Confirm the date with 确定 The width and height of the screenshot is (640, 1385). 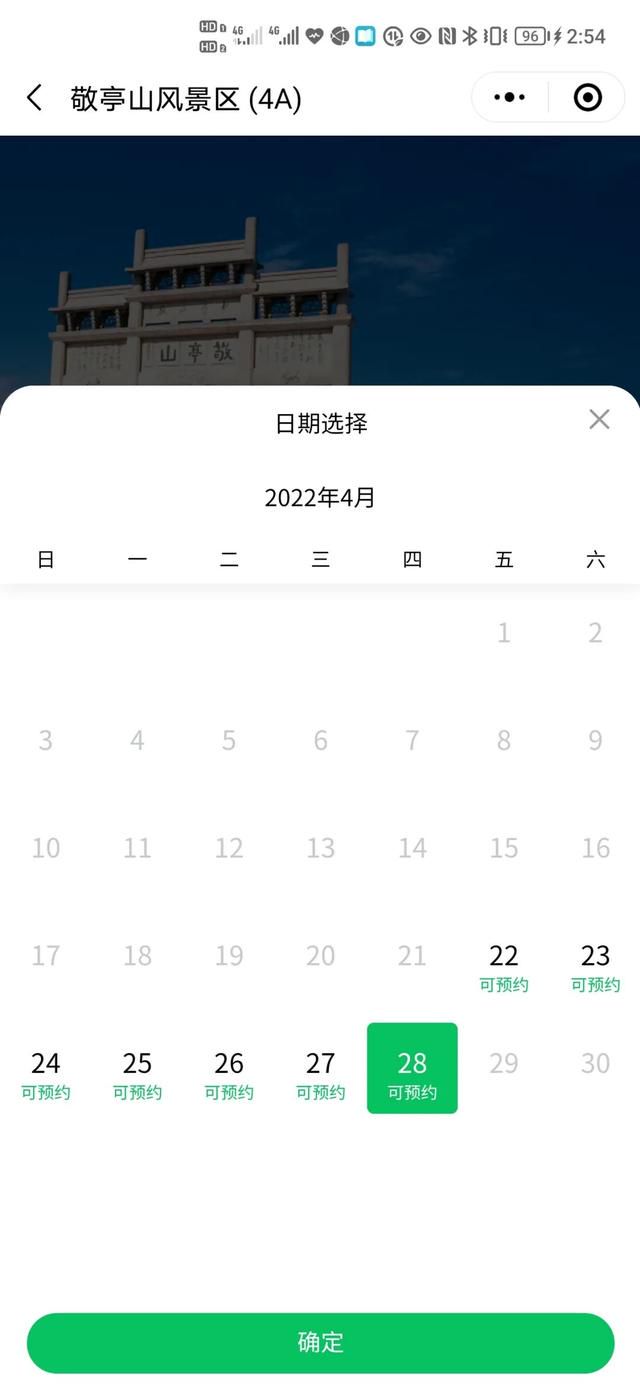[320, 1343]
